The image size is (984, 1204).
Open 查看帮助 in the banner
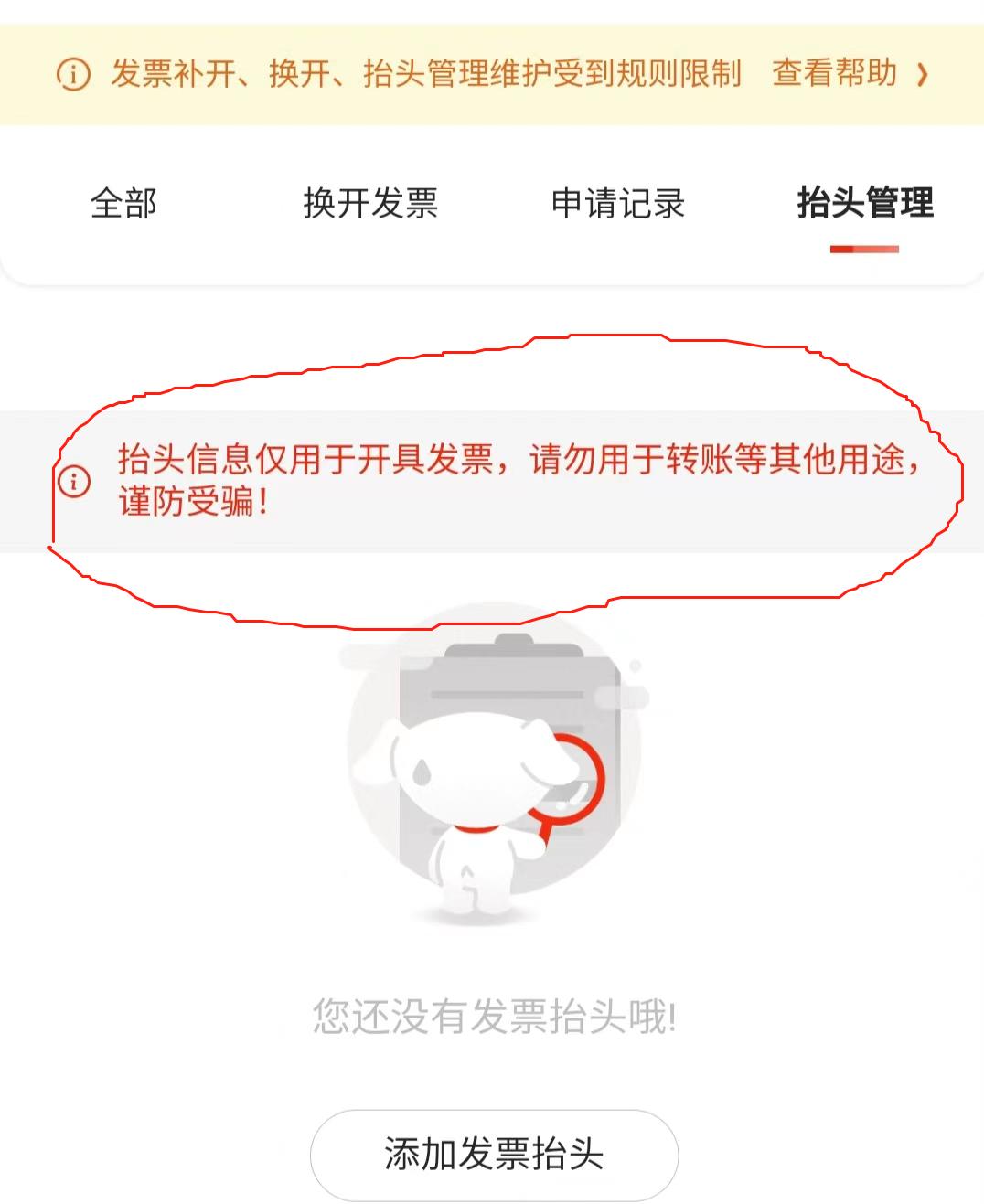[834, 75]
